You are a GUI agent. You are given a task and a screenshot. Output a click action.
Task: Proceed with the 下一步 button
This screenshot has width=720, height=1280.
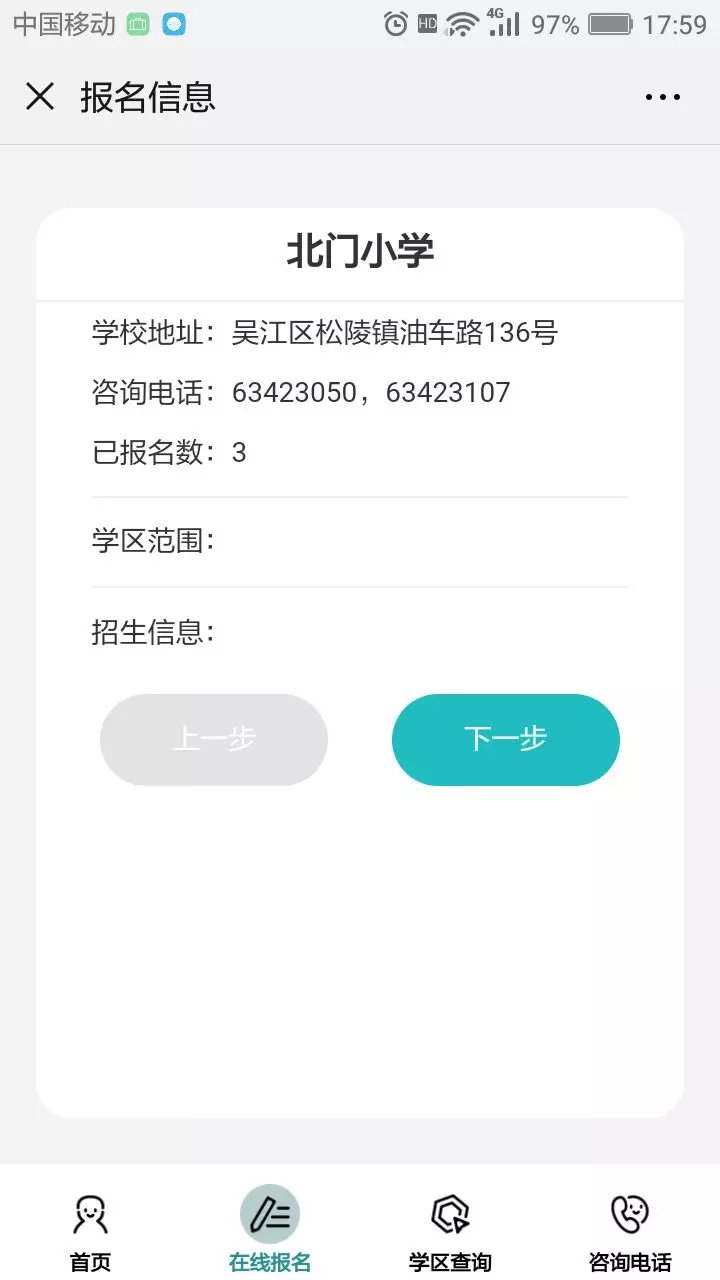coord(506,740)
